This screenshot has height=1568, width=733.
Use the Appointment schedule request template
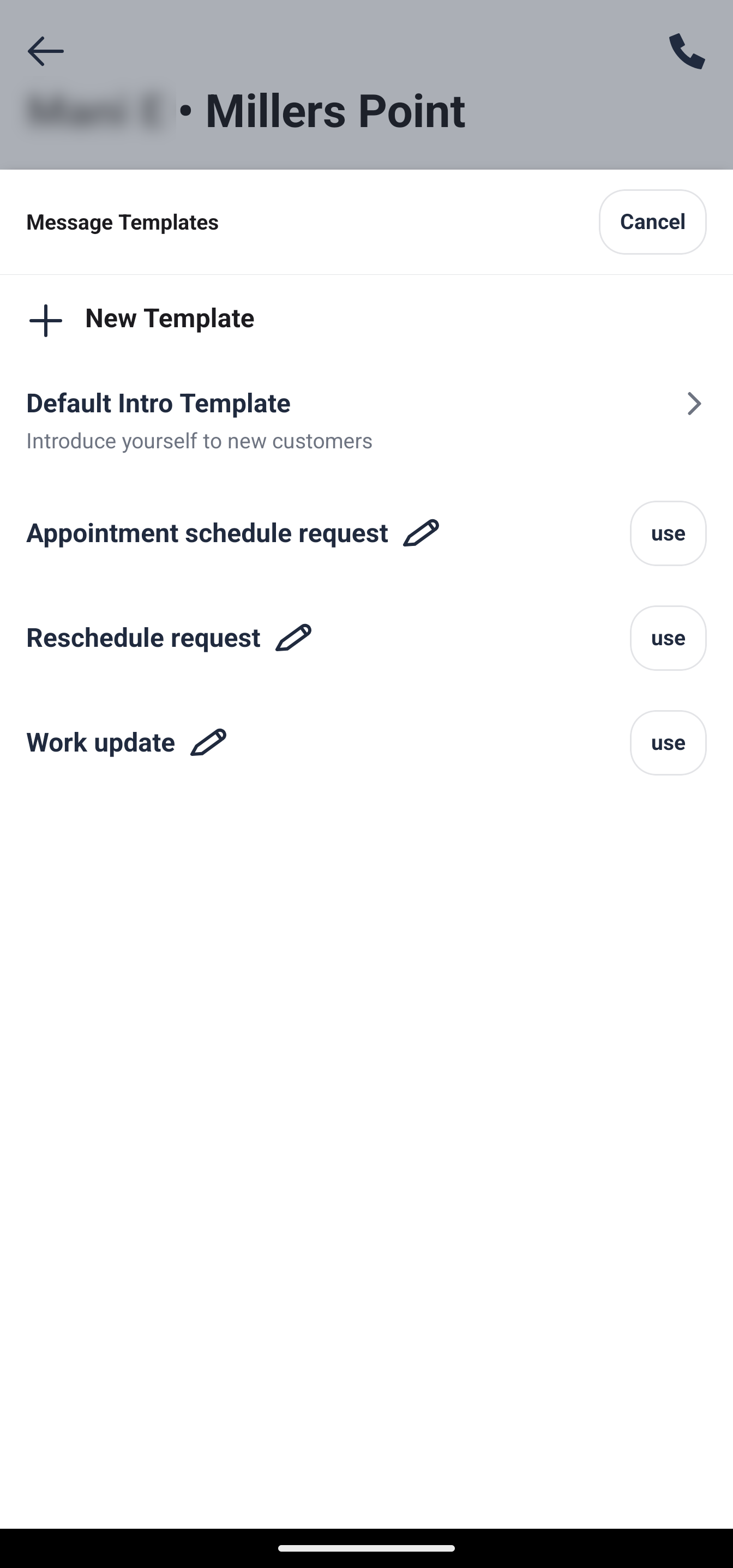pos(668,533)
